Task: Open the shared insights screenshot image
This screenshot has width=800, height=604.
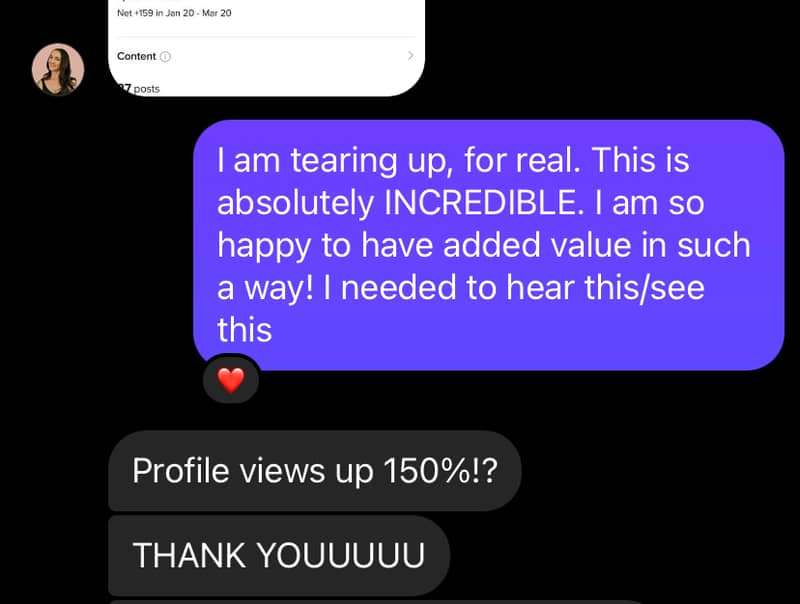Action: pos(268,48)
